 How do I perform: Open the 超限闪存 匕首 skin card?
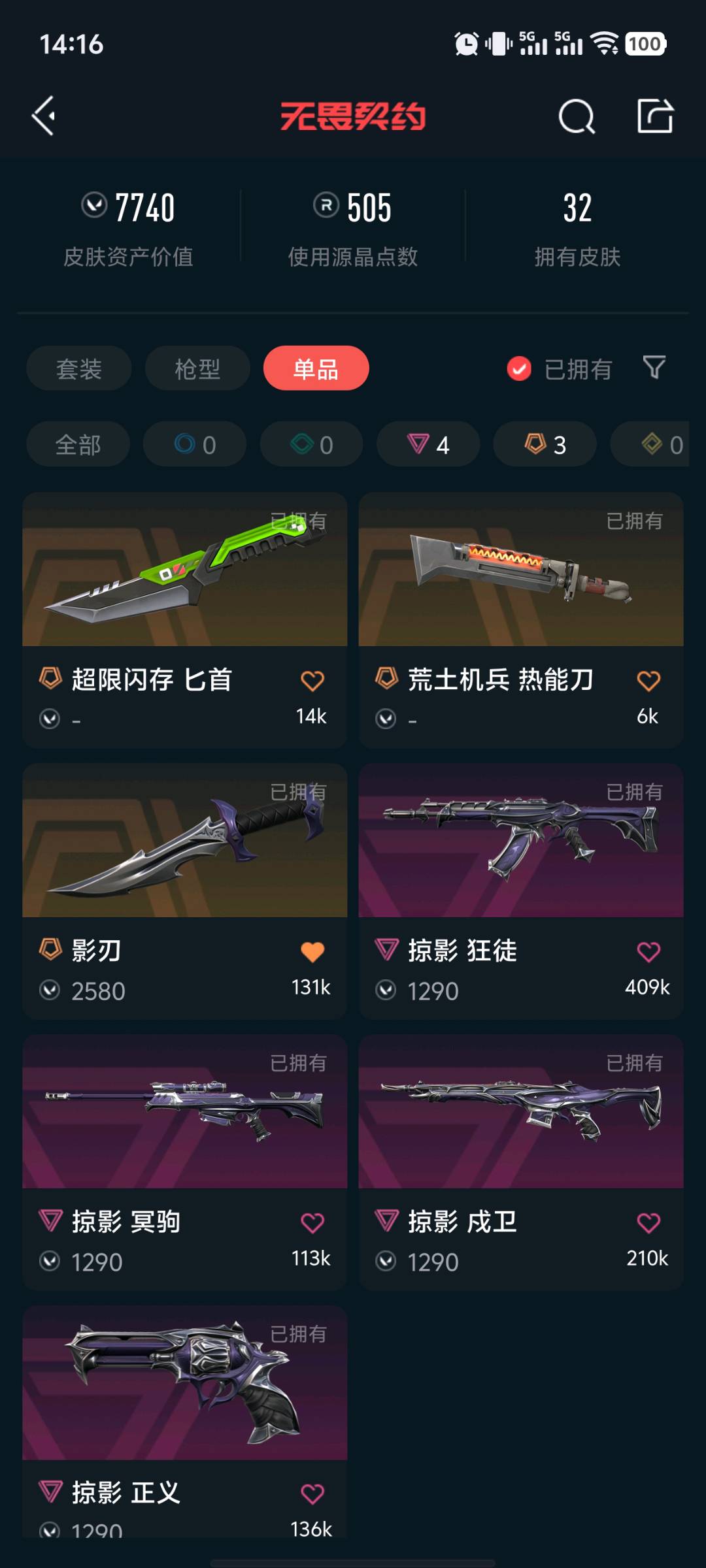click(x=184, y=570)
